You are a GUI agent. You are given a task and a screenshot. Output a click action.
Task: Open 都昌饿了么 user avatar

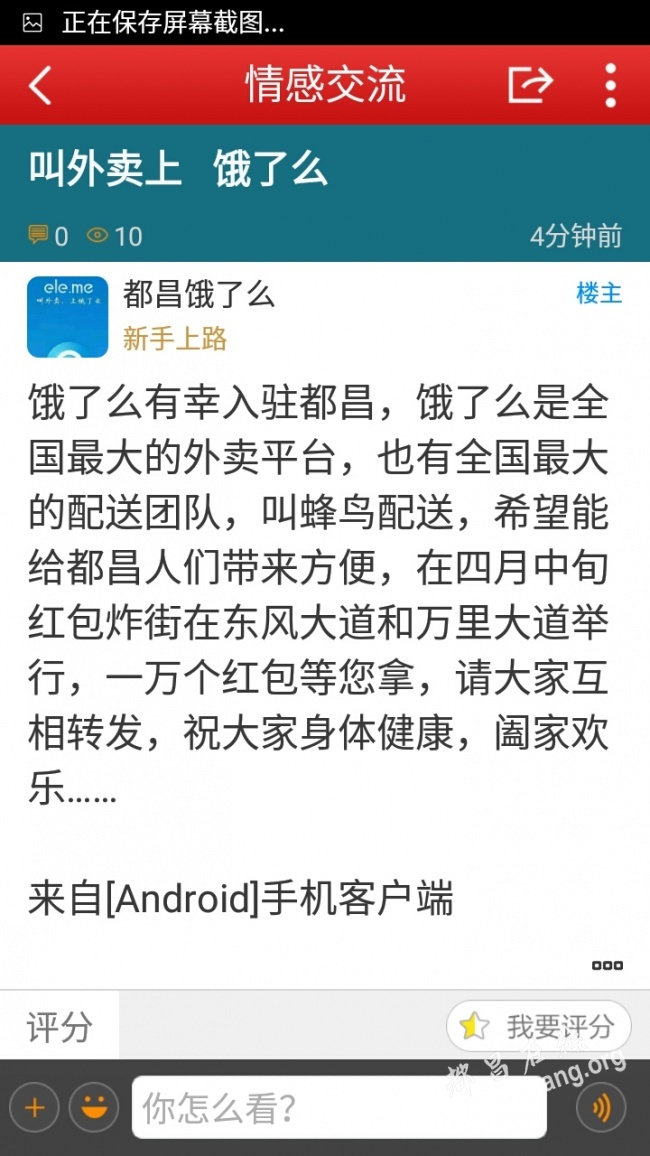[67, 317]
